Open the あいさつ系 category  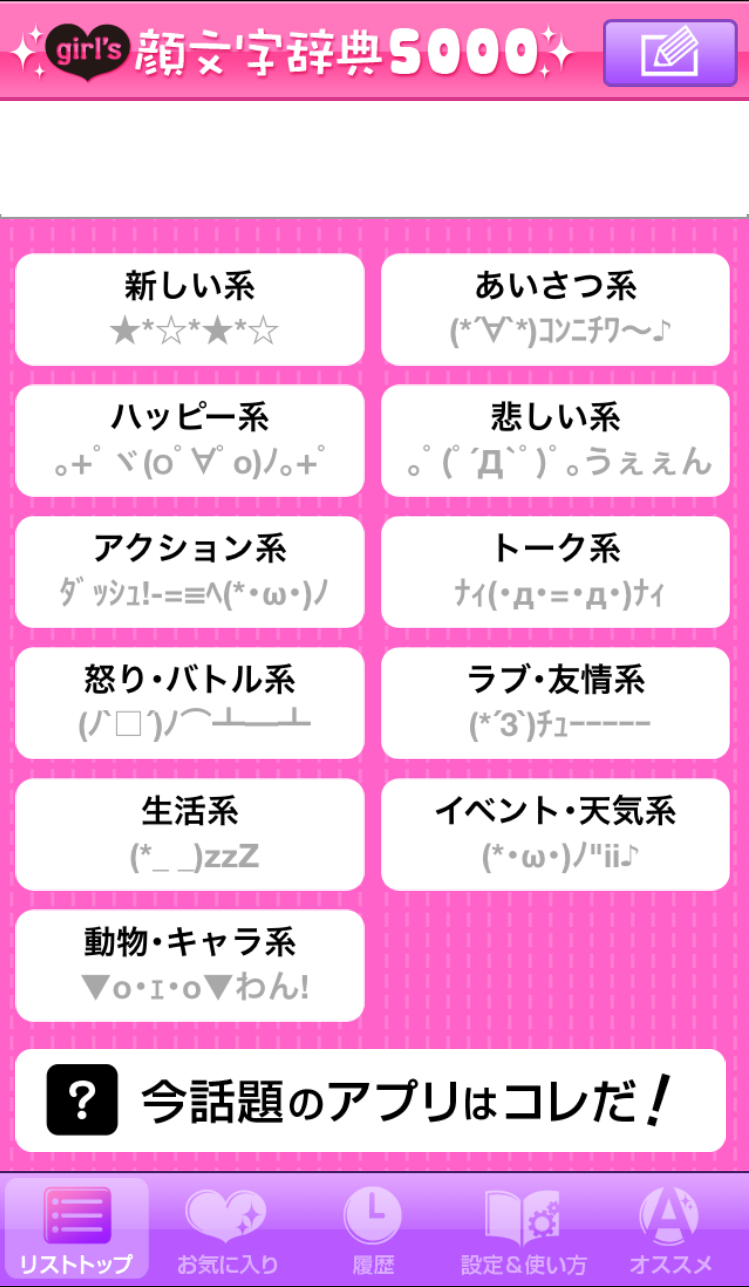556,309
